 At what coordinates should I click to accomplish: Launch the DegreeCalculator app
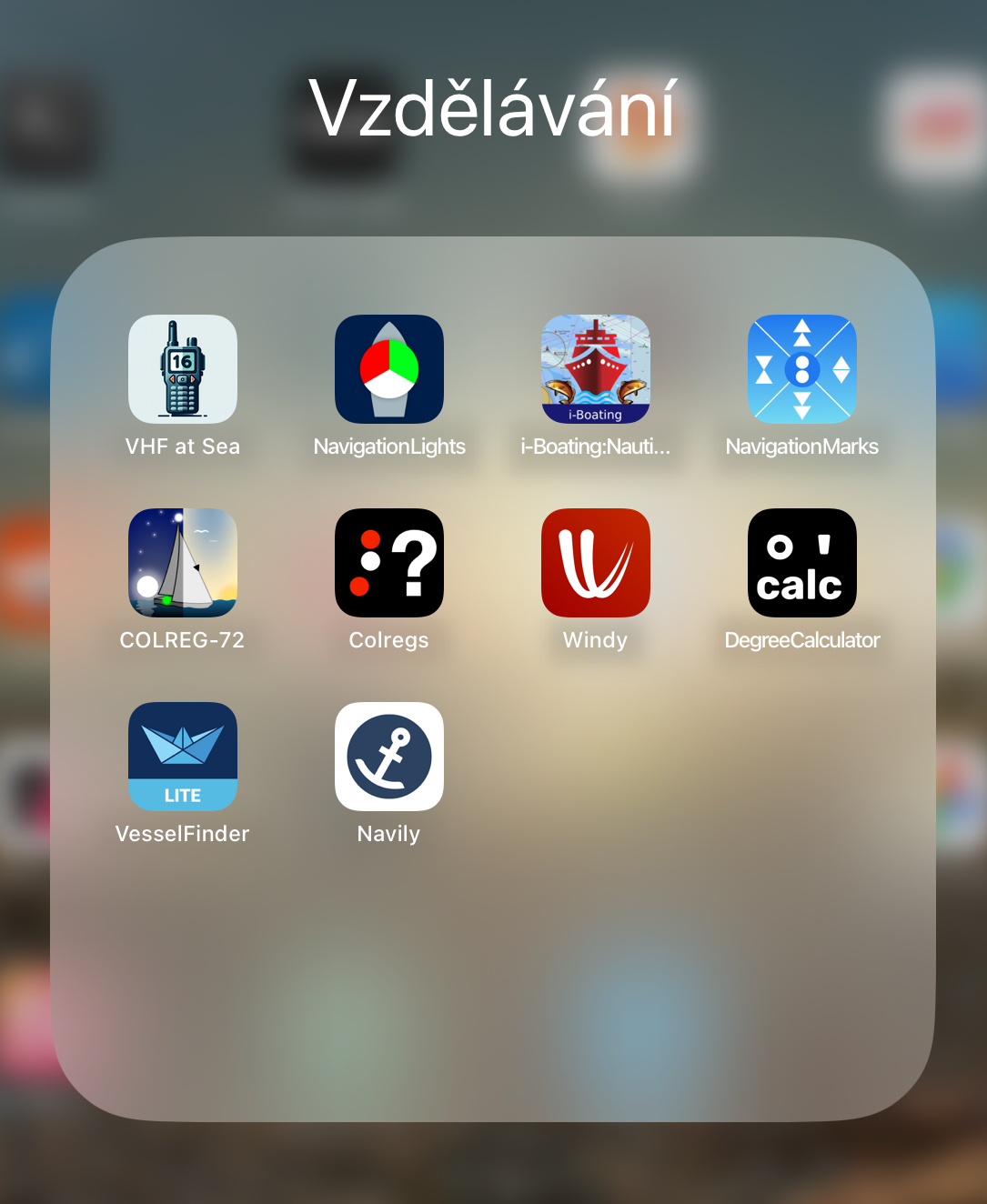[802, 563]
